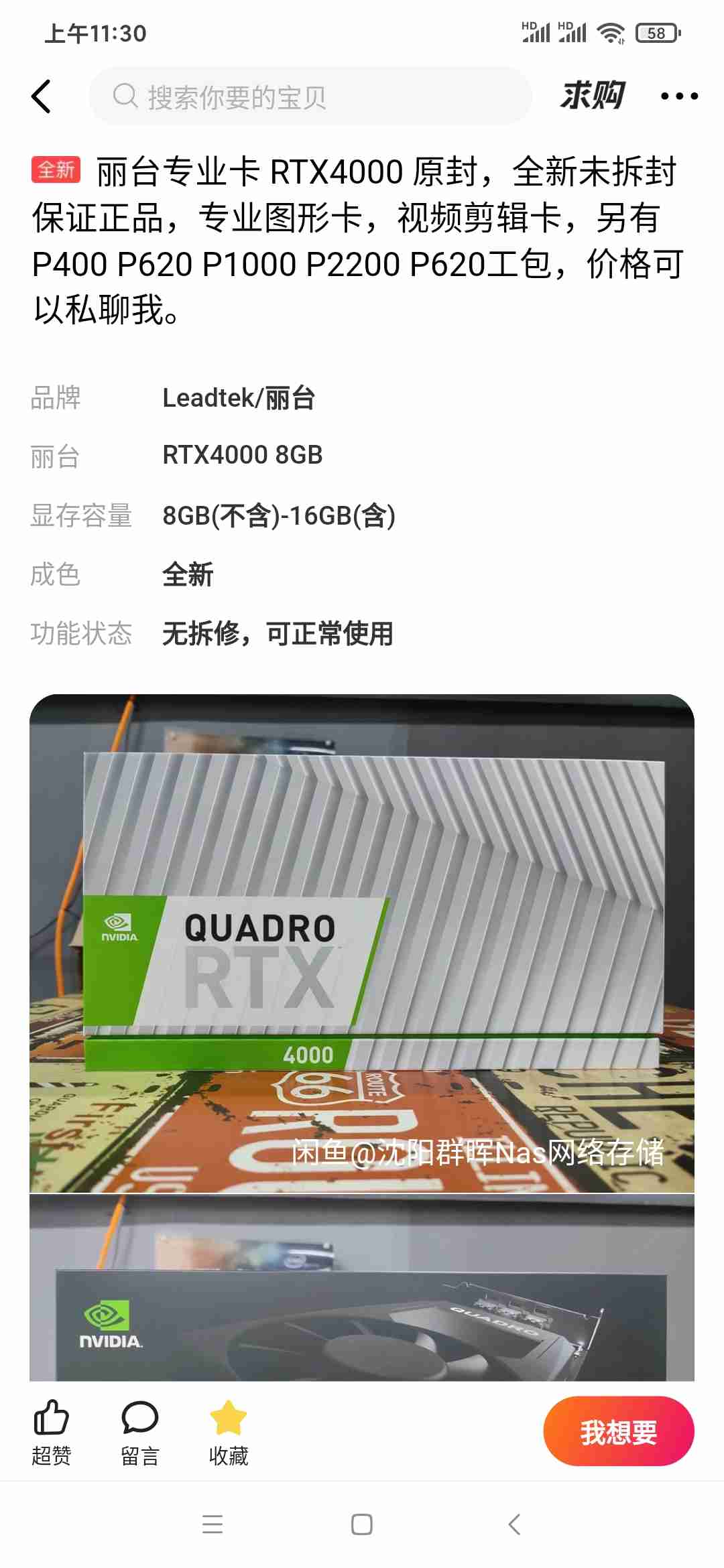Open the search box for items
724x1568 pixels.
click(x=310, y=96)
